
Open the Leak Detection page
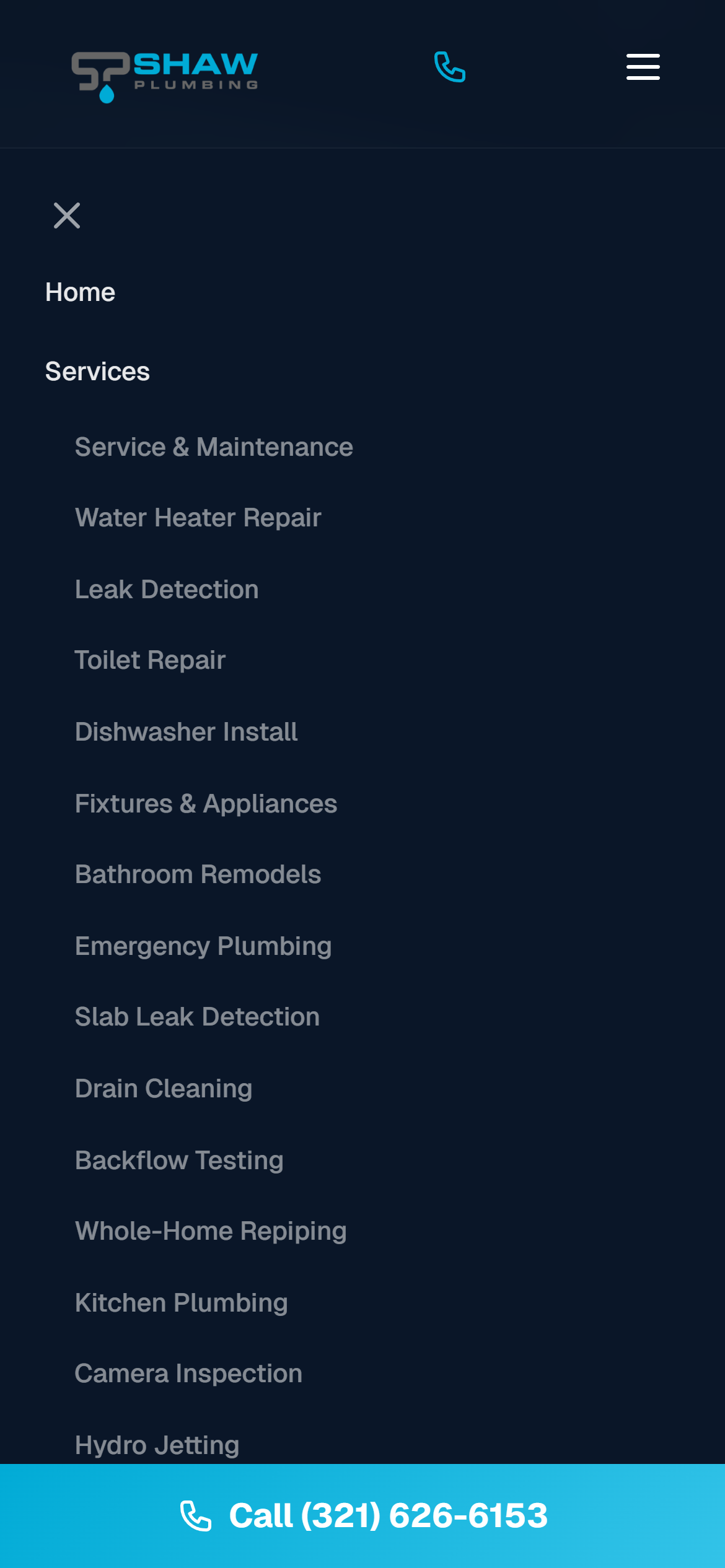[167, 590]
